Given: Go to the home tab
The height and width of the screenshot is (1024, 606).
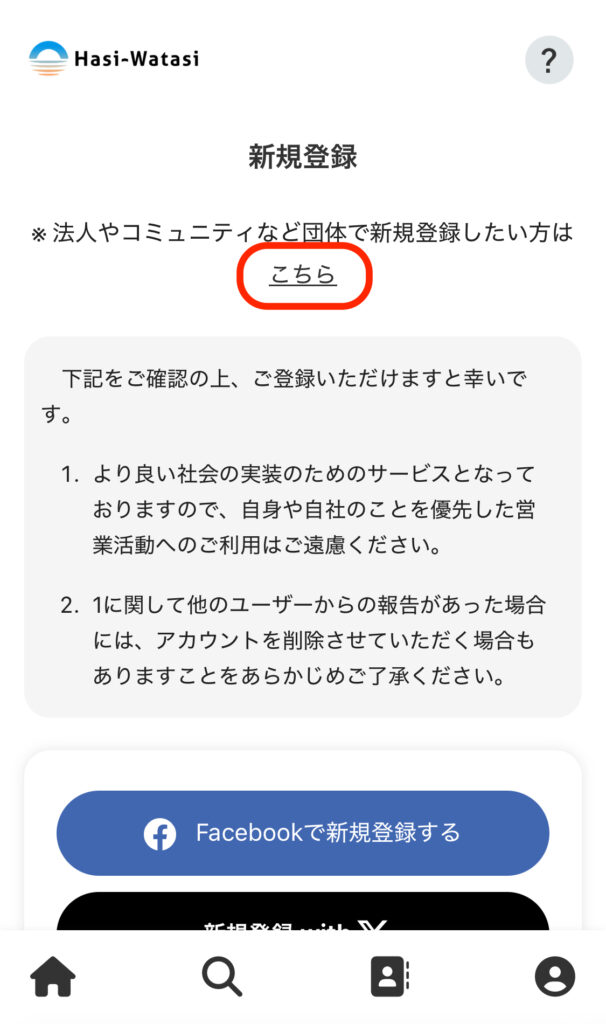Looking at the screenshot, I should pyautogui.click(x=53, y=976).
